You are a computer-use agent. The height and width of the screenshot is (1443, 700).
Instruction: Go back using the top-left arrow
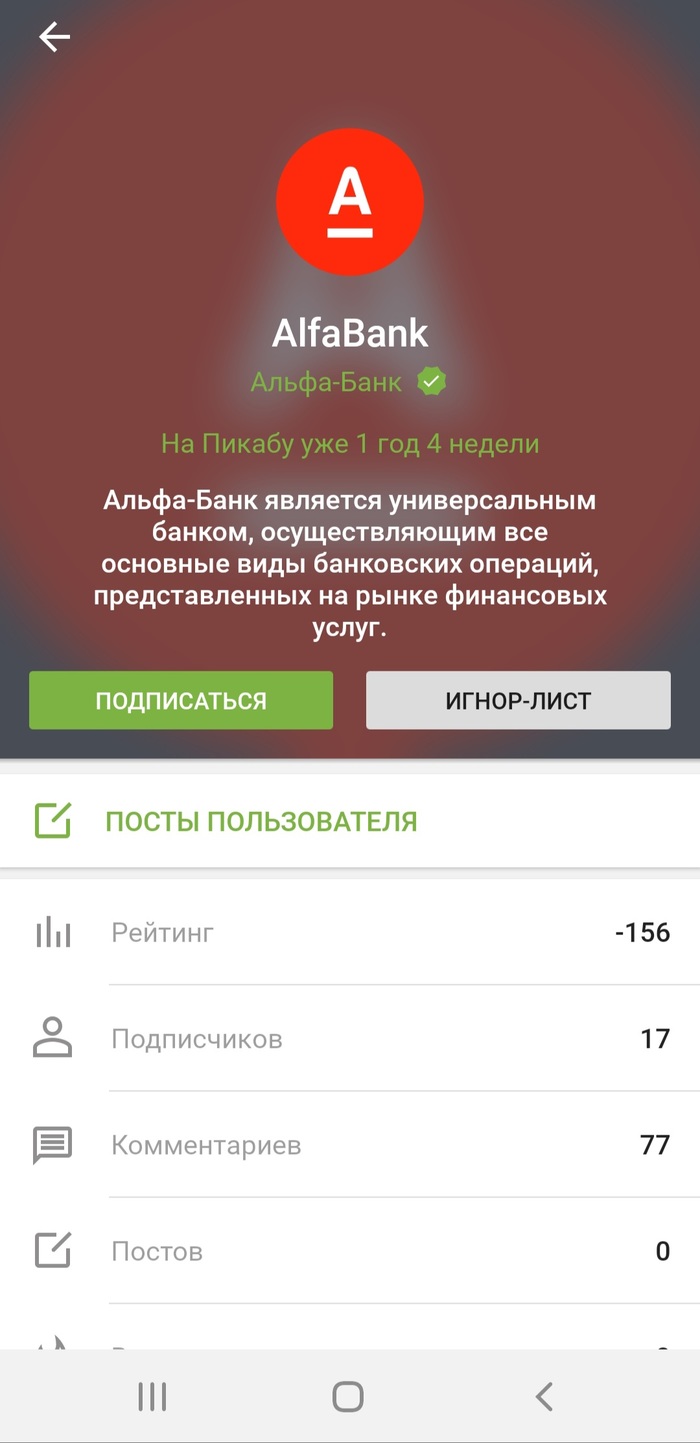pos(54,38)
